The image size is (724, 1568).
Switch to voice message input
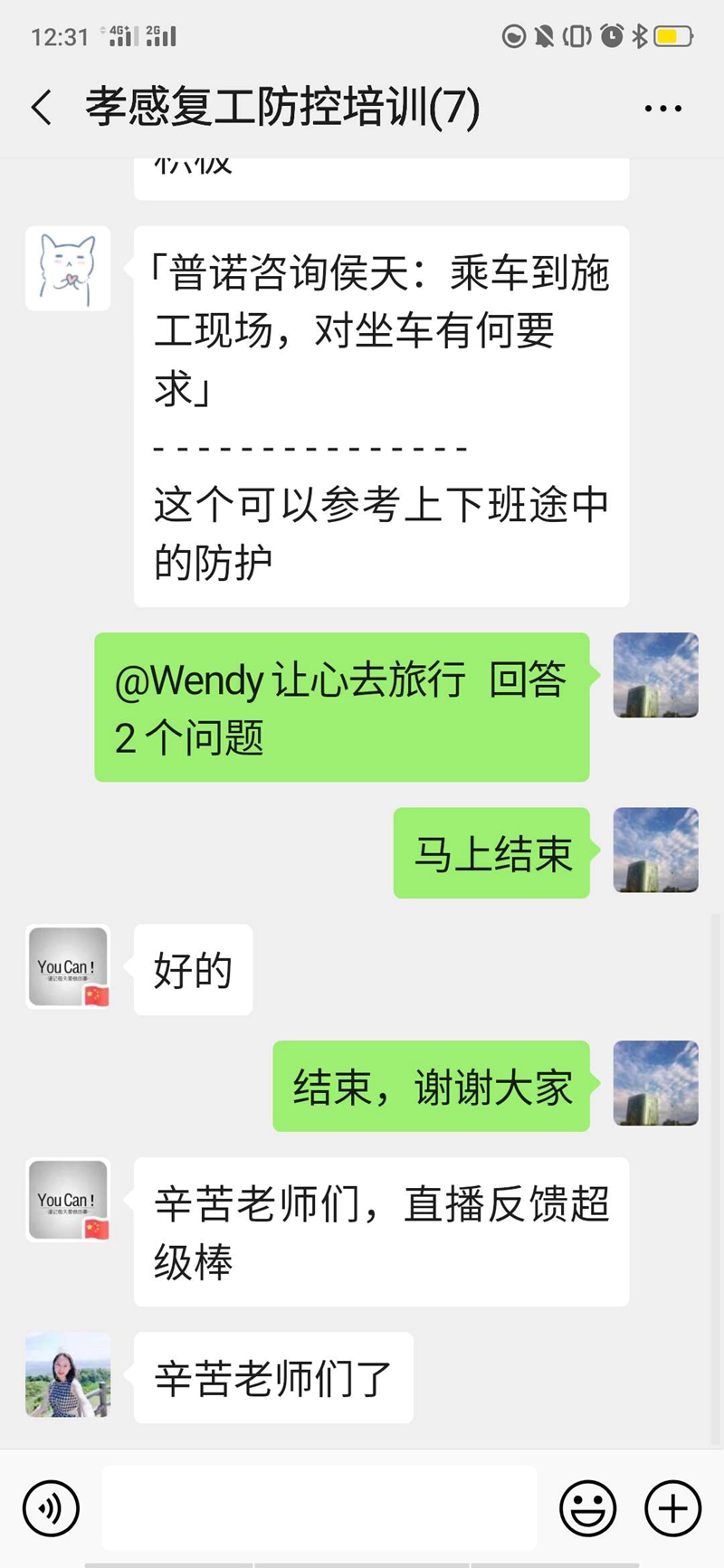[52, 1508]
